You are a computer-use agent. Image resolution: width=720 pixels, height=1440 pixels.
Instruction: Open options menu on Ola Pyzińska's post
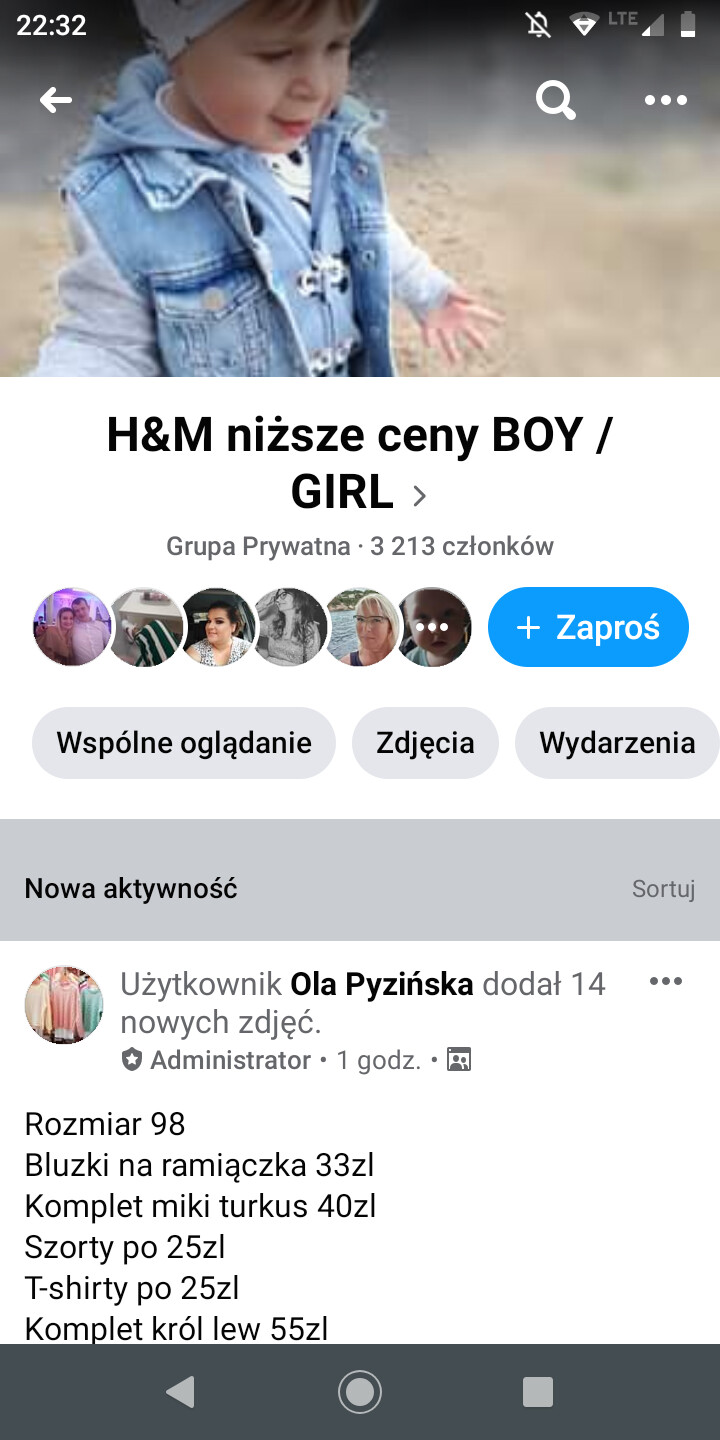(x=666, y=981)
